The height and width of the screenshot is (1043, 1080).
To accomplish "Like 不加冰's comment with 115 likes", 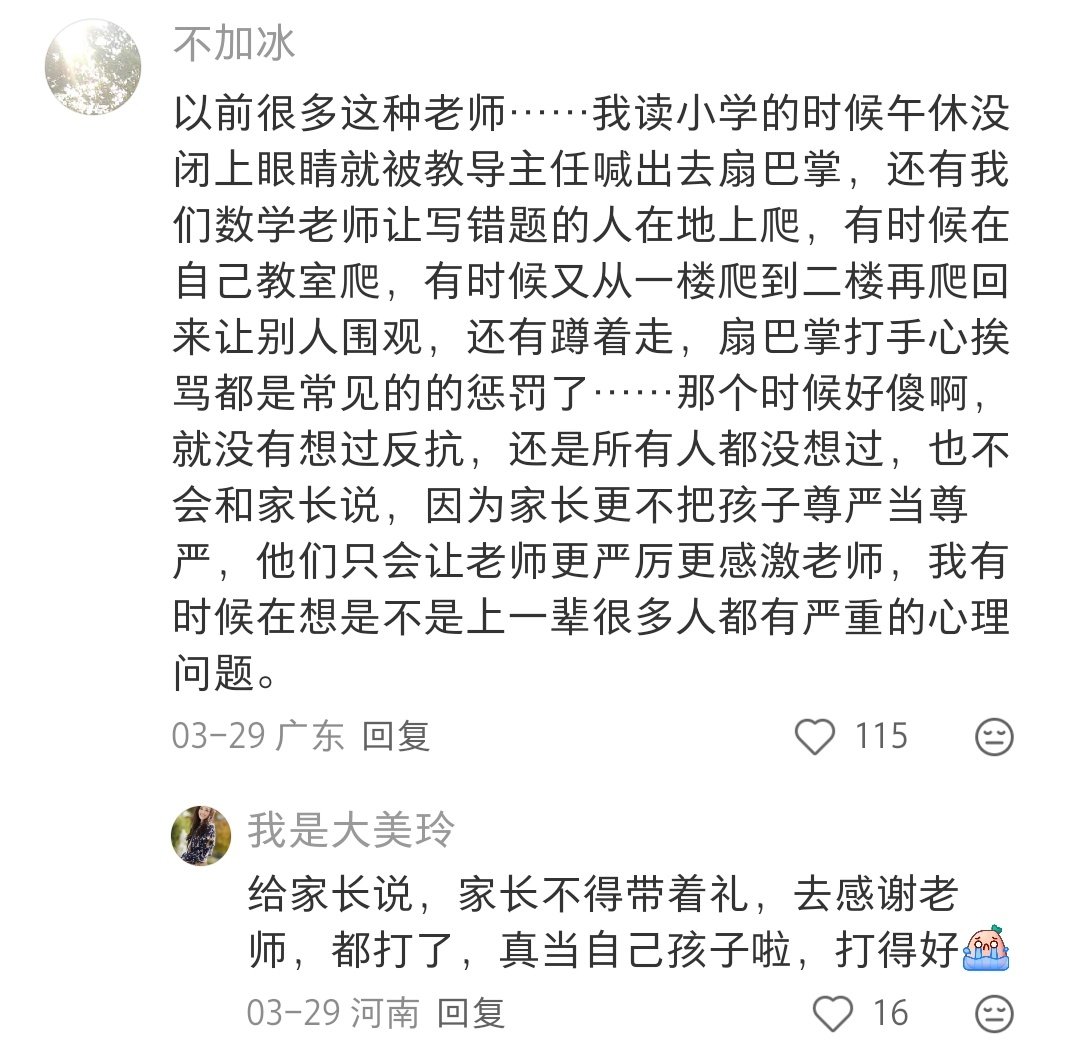I will tap(814, 737).
